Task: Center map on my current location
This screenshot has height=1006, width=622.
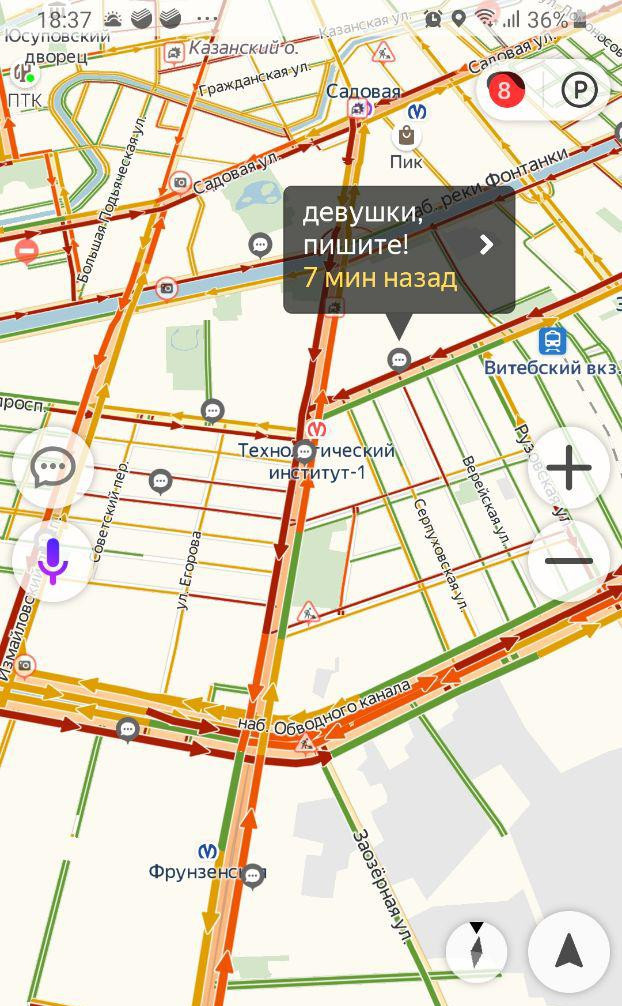Action: click(569, 952)
